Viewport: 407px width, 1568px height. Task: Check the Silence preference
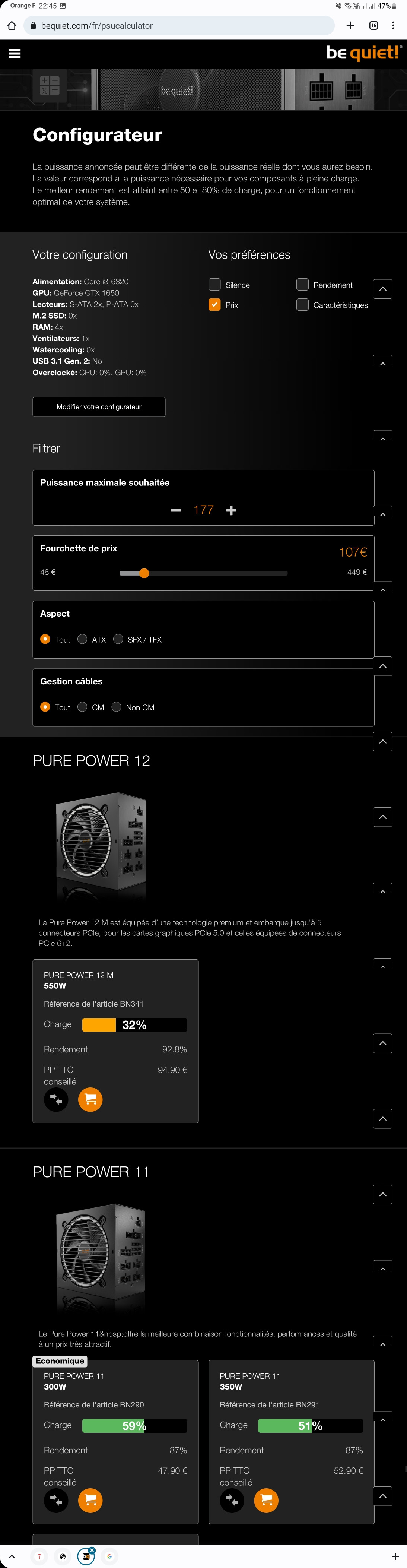click(x=214, y=284)
